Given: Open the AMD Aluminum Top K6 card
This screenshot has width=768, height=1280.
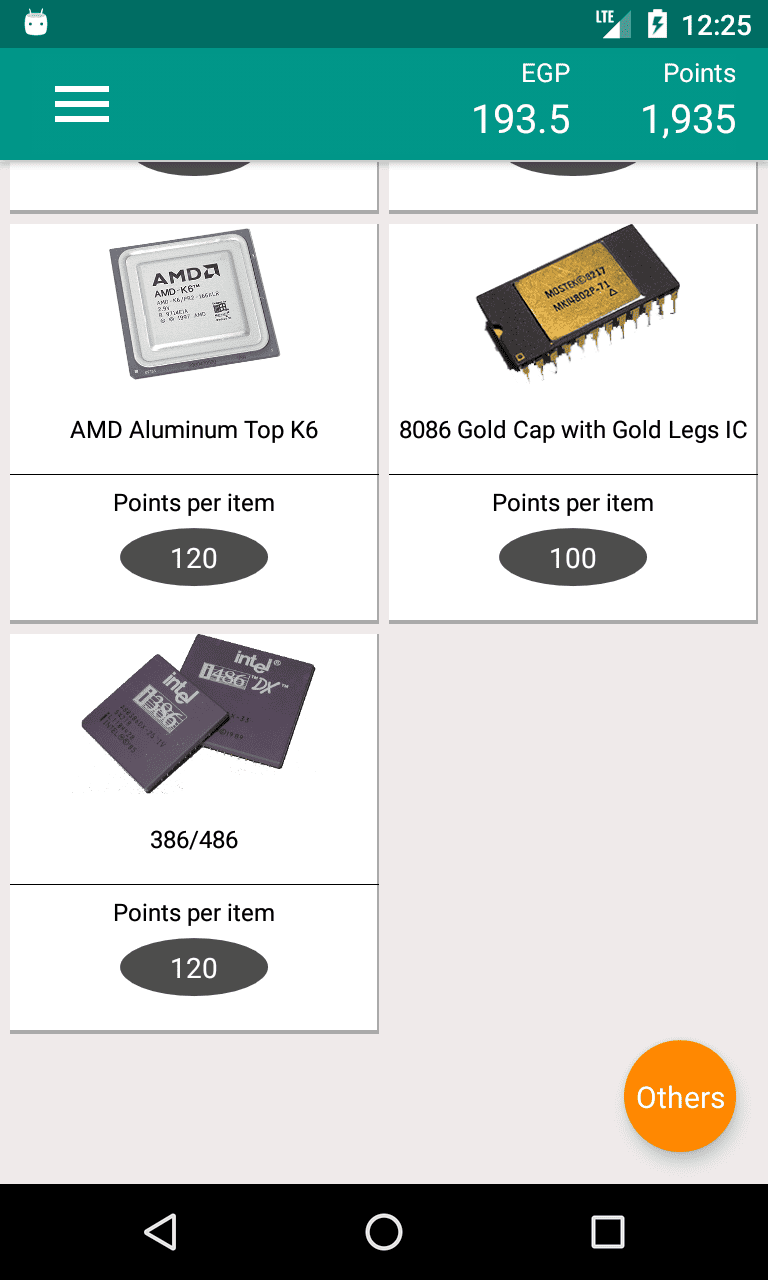Looking at the screenshot, I should tap(194, 422).
